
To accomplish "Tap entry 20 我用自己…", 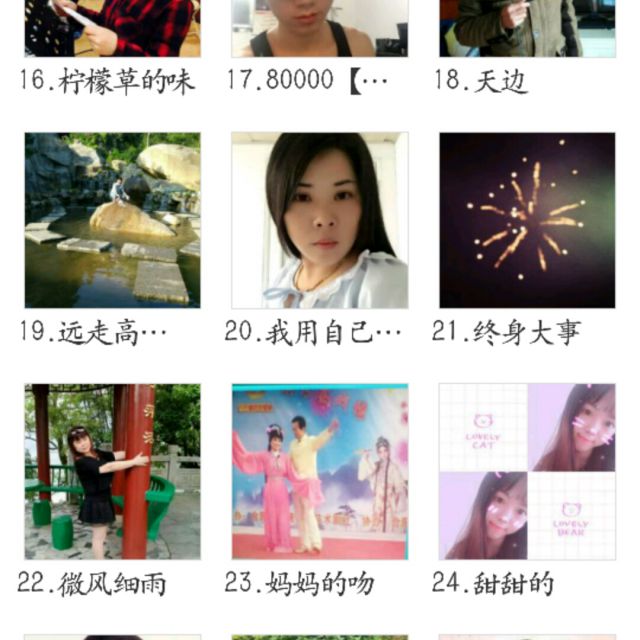I will point(320,220).
